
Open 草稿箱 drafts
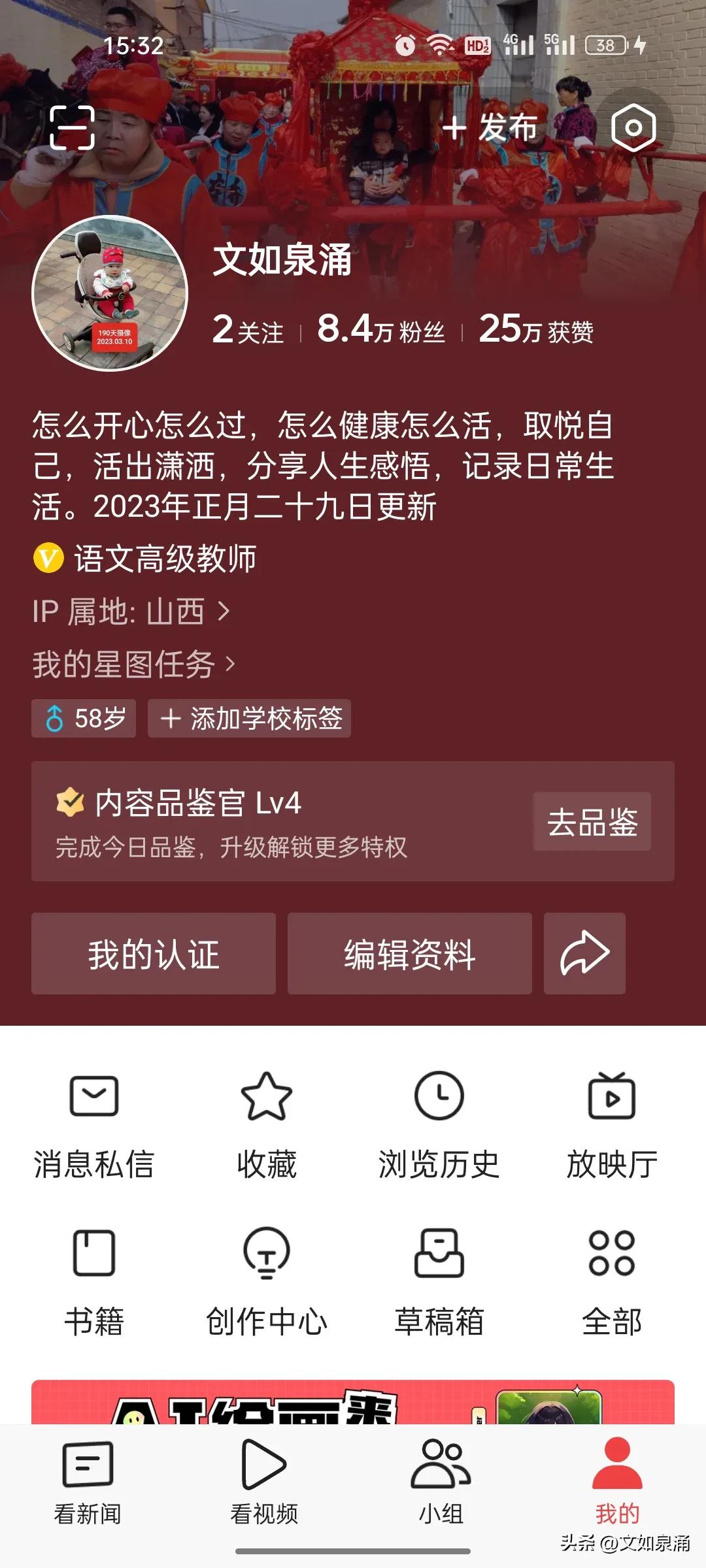(x=439, y=1281)
